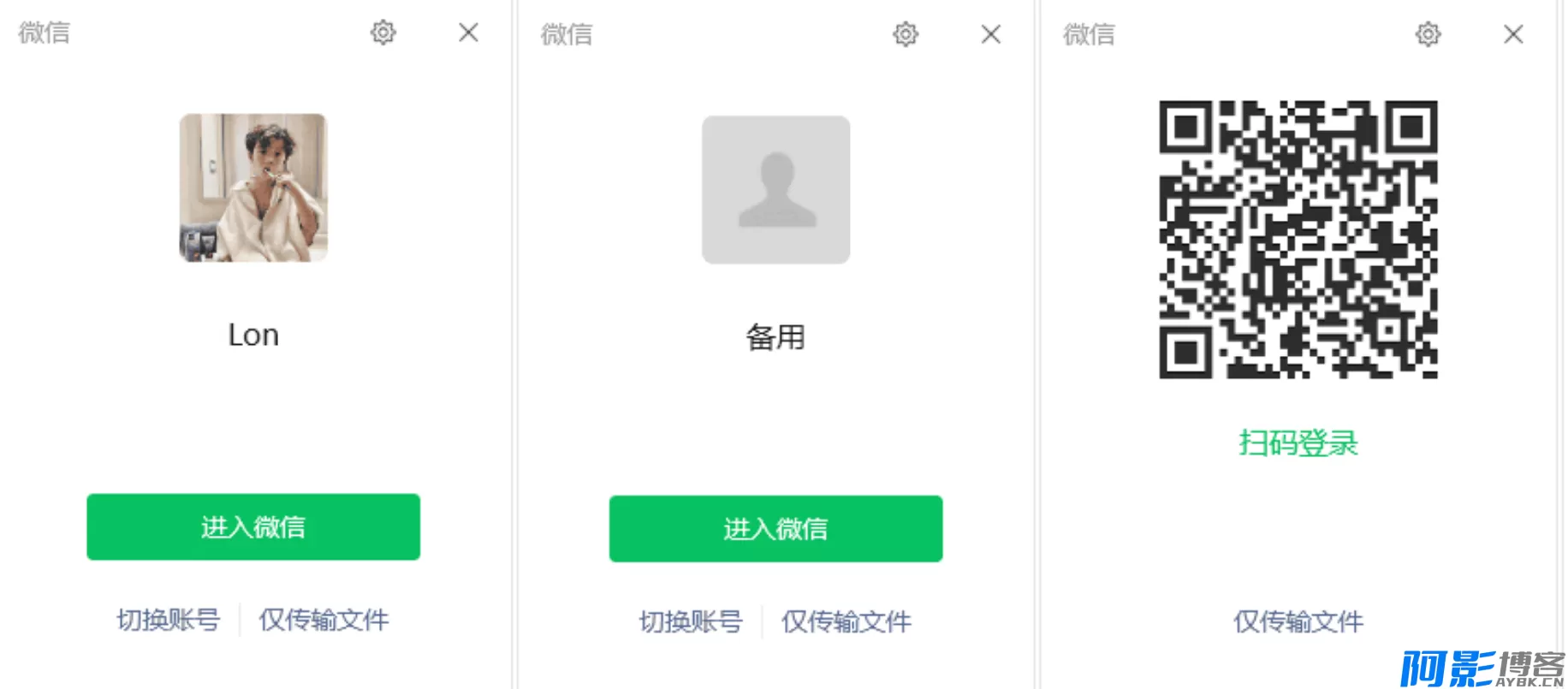Close the 备用 account login window

pos(991,34)
